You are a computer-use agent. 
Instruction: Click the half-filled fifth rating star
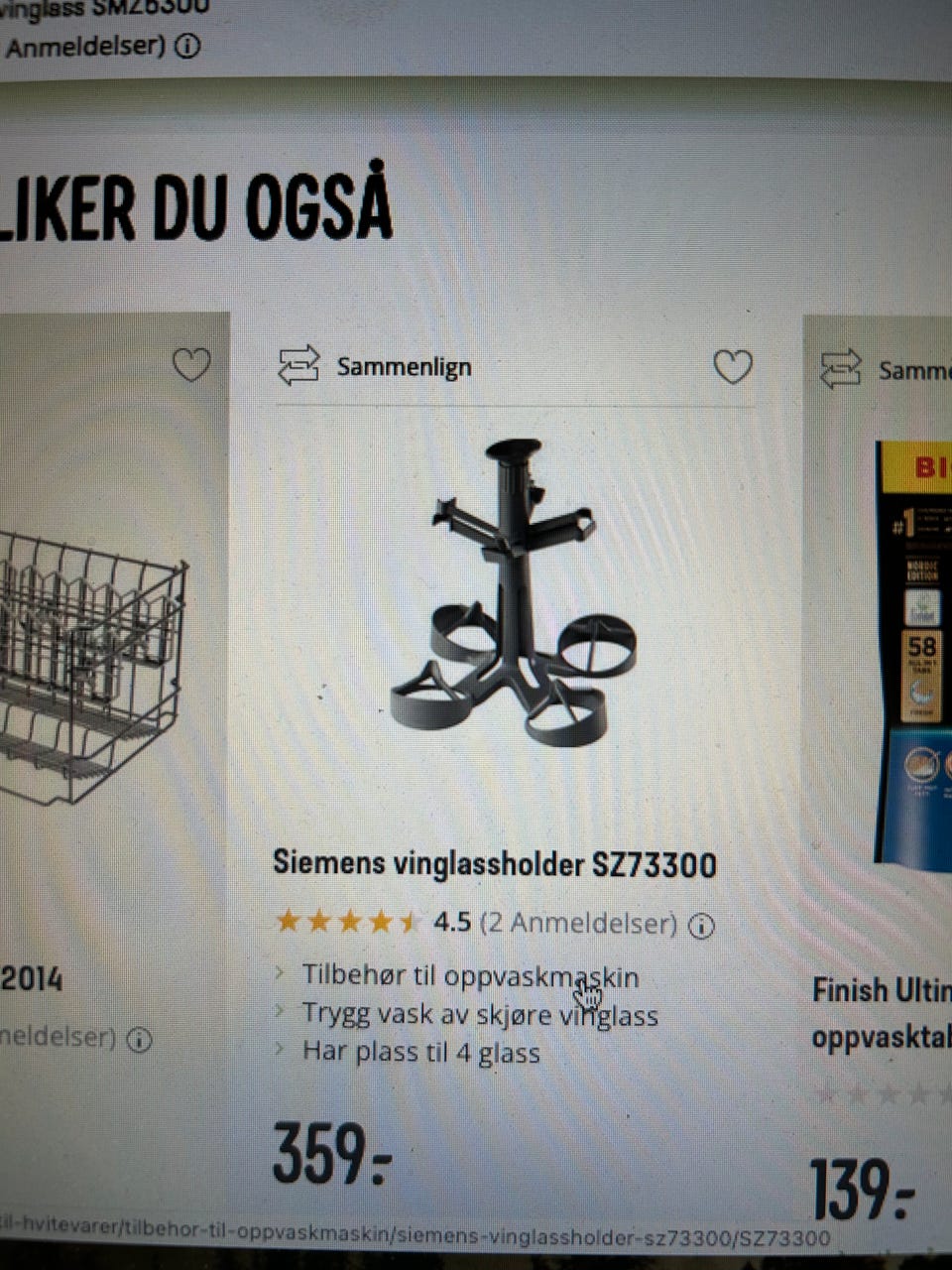click(x=409, y=922)
